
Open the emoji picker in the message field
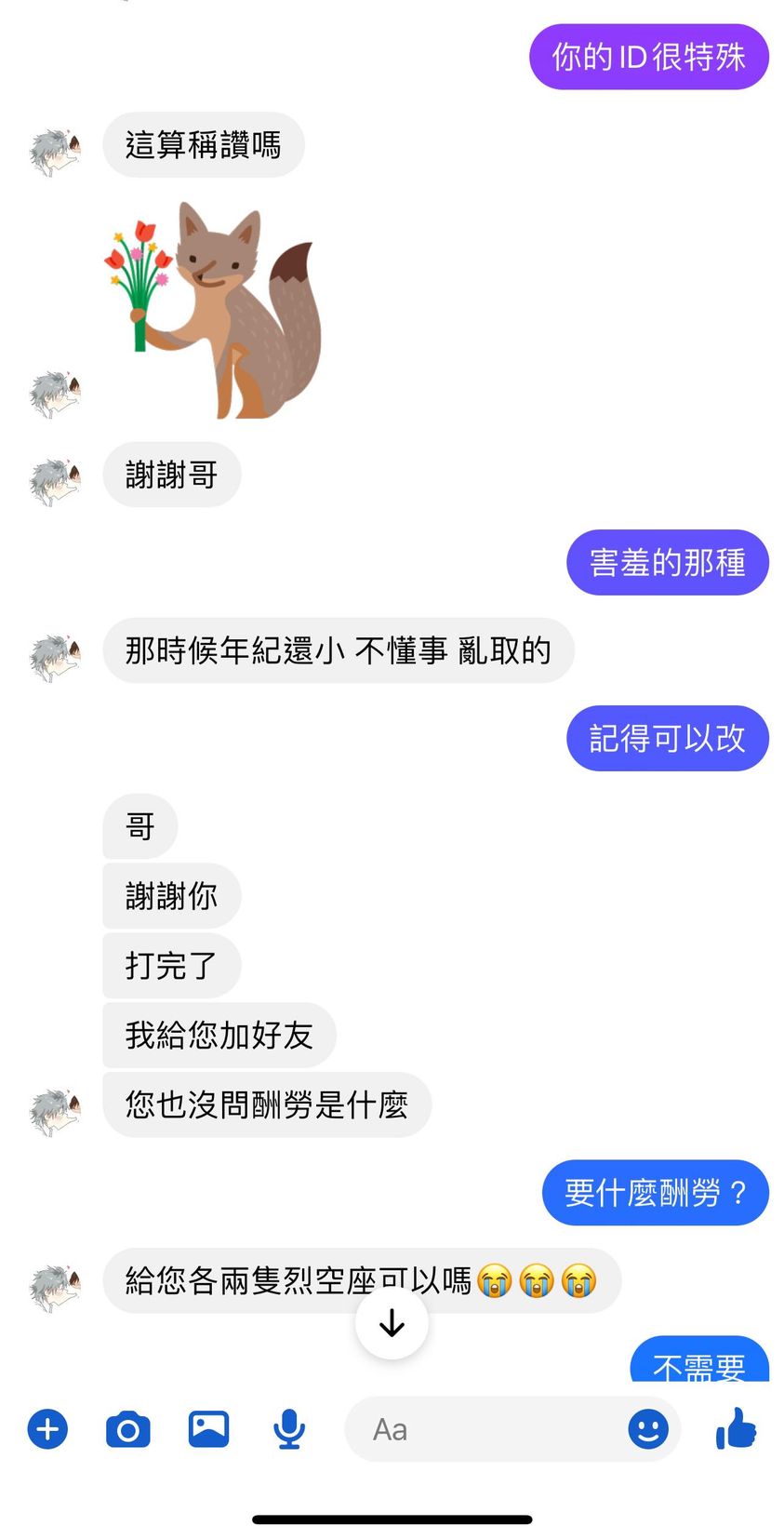click(647, 1429)
